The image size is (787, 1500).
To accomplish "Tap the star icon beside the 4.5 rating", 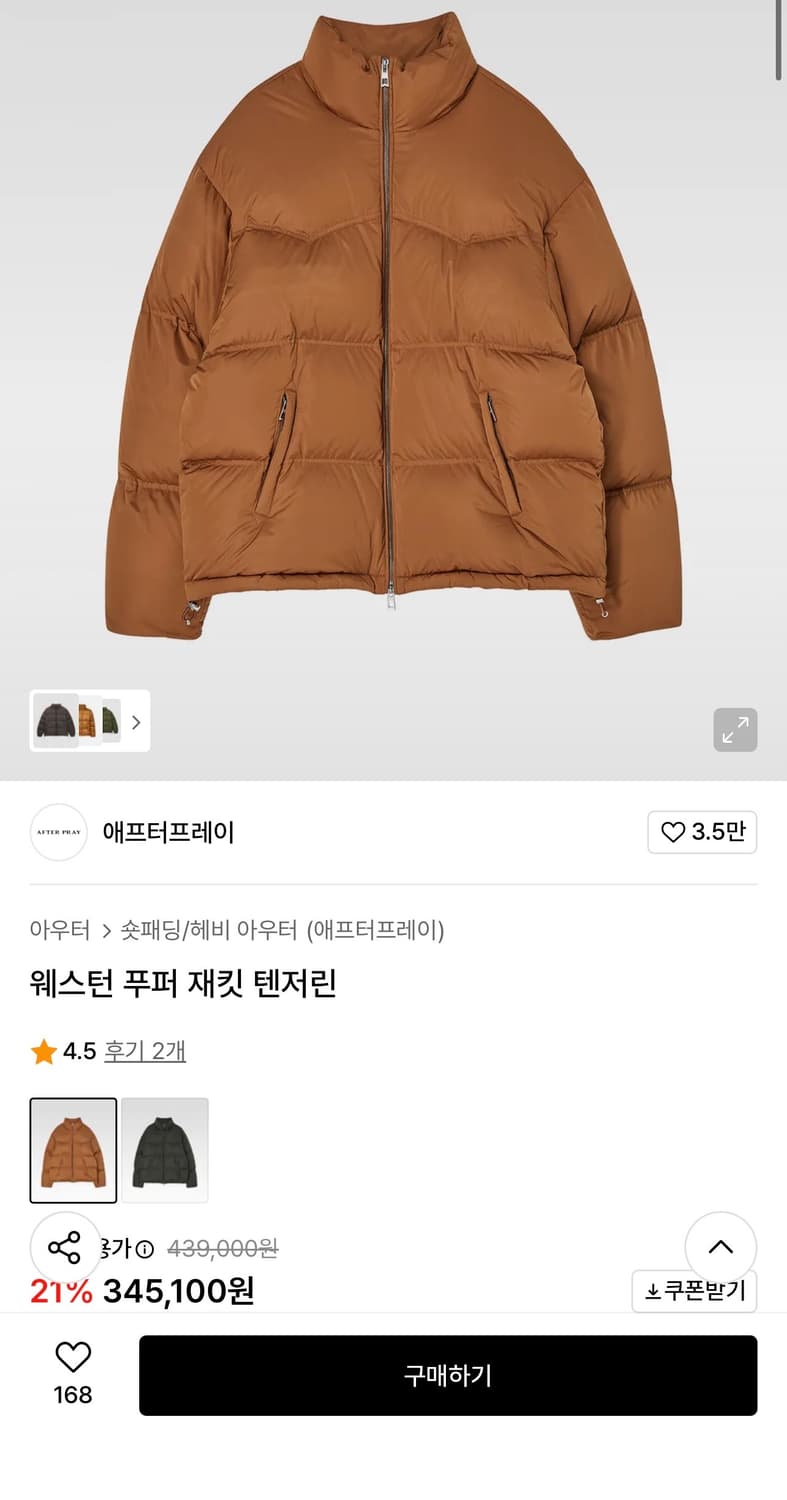I will [43, 1051].
